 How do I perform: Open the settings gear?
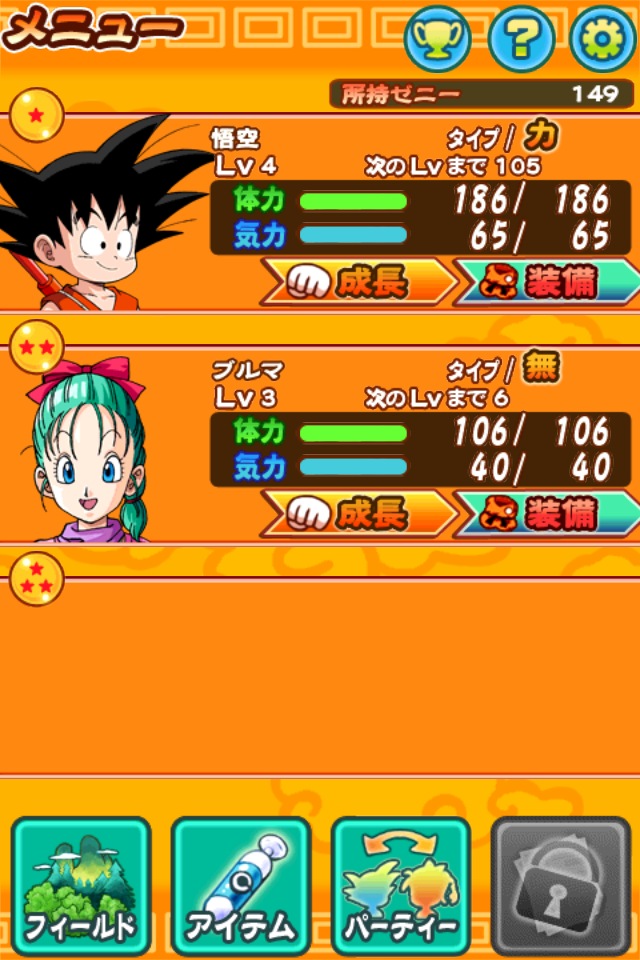coord(602,40)
